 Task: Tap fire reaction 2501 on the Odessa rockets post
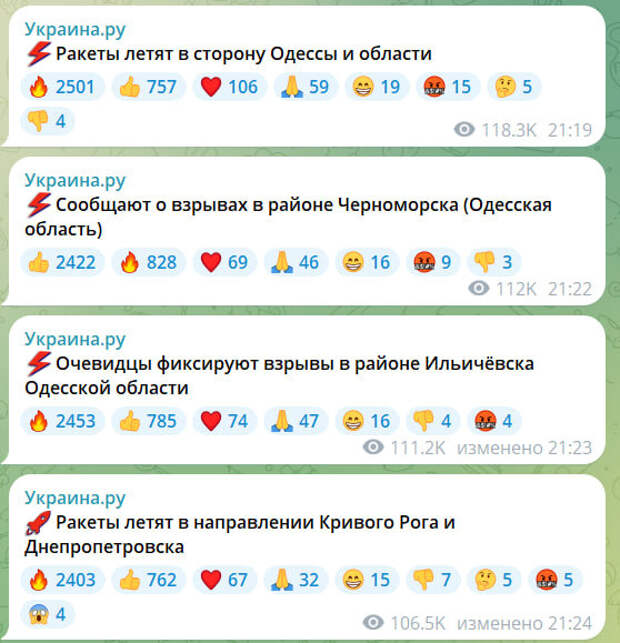pos(63,87)
